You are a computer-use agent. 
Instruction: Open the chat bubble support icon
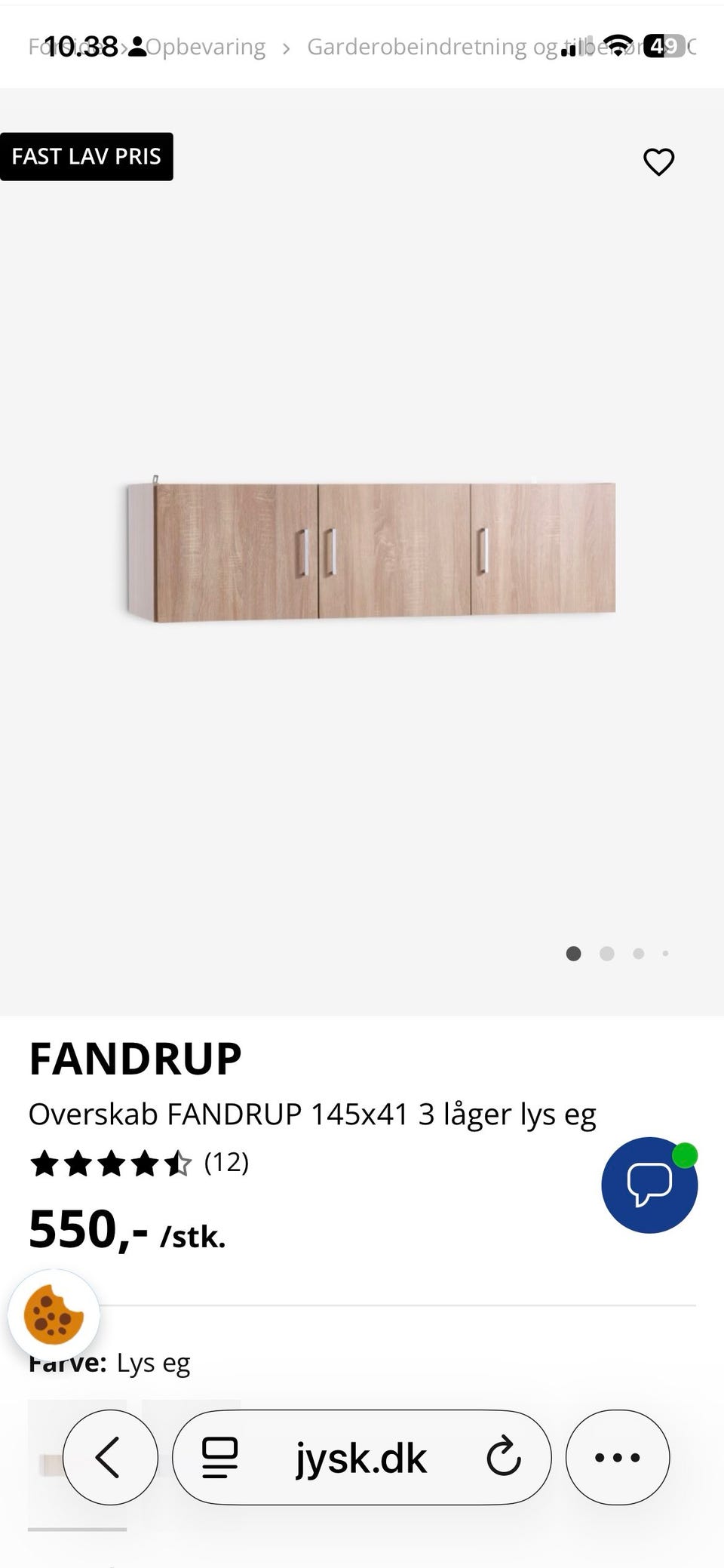(x=649, y=1185)
